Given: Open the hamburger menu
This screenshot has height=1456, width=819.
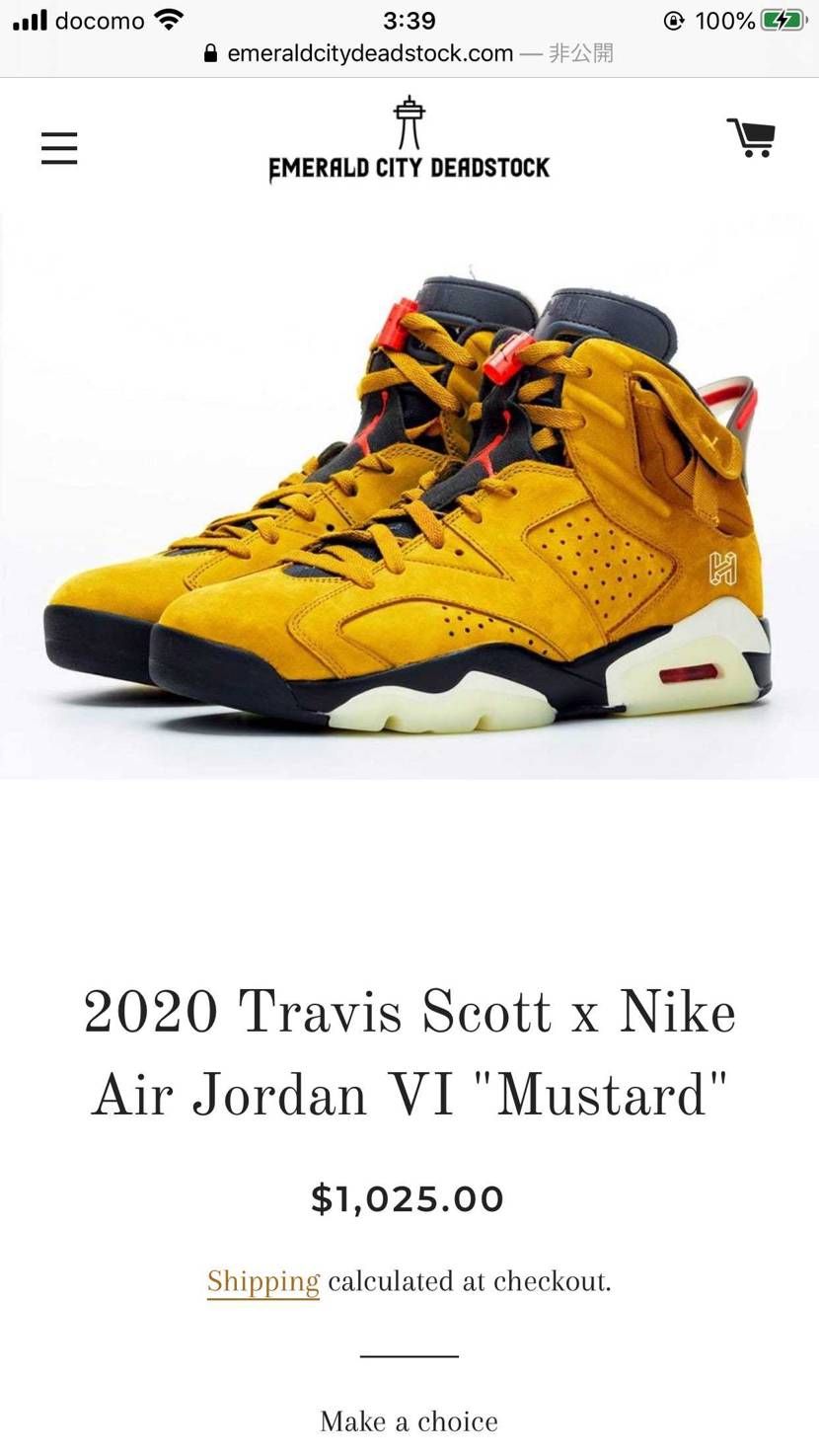Looking at the screenshot, I should pos(59,148).
